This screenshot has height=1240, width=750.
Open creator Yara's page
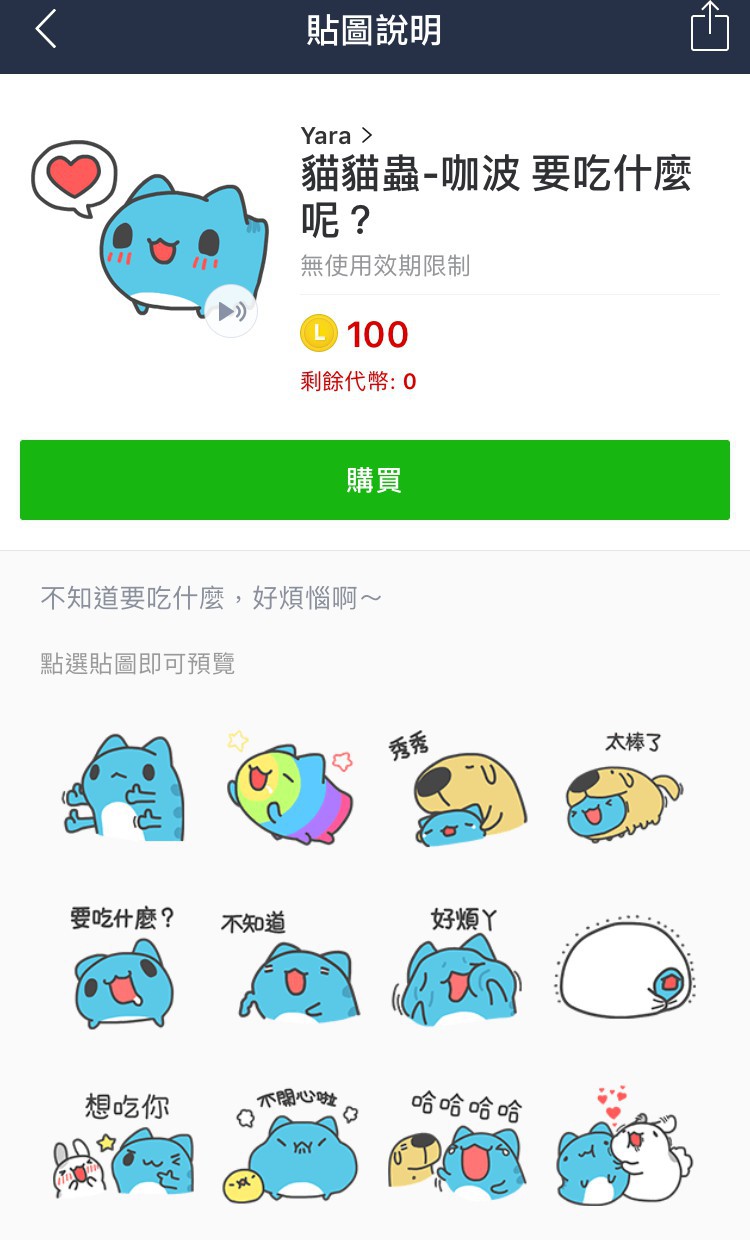pyautogui.click(x=337, y=135)
